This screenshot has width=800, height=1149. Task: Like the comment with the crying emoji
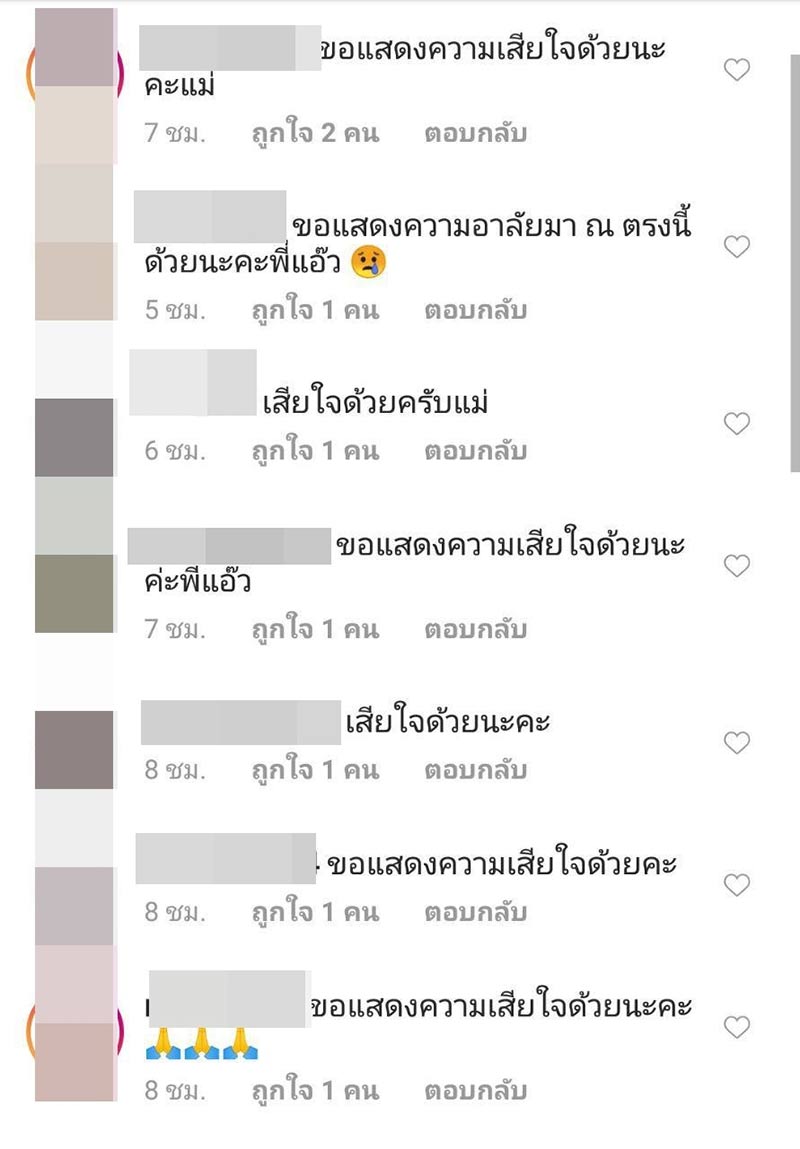737,247
